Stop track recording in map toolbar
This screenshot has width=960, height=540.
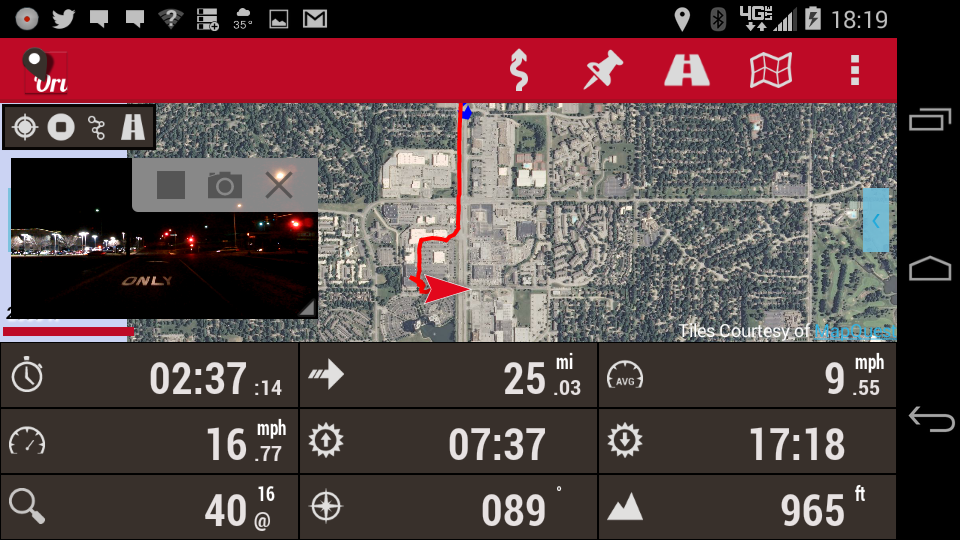click(62, 127)
